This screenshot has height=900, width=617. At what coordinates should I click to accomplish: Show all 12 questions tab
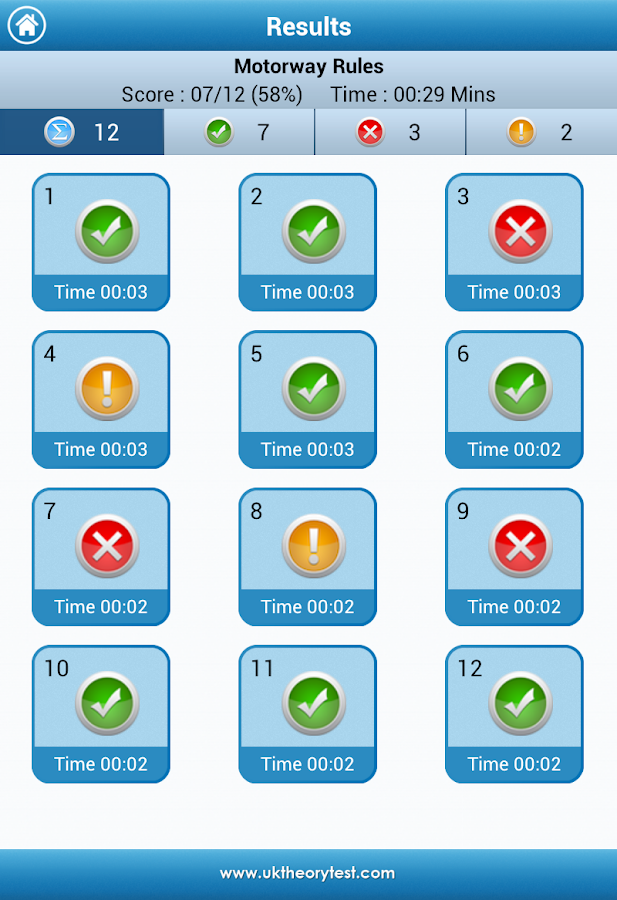point(82,132)
